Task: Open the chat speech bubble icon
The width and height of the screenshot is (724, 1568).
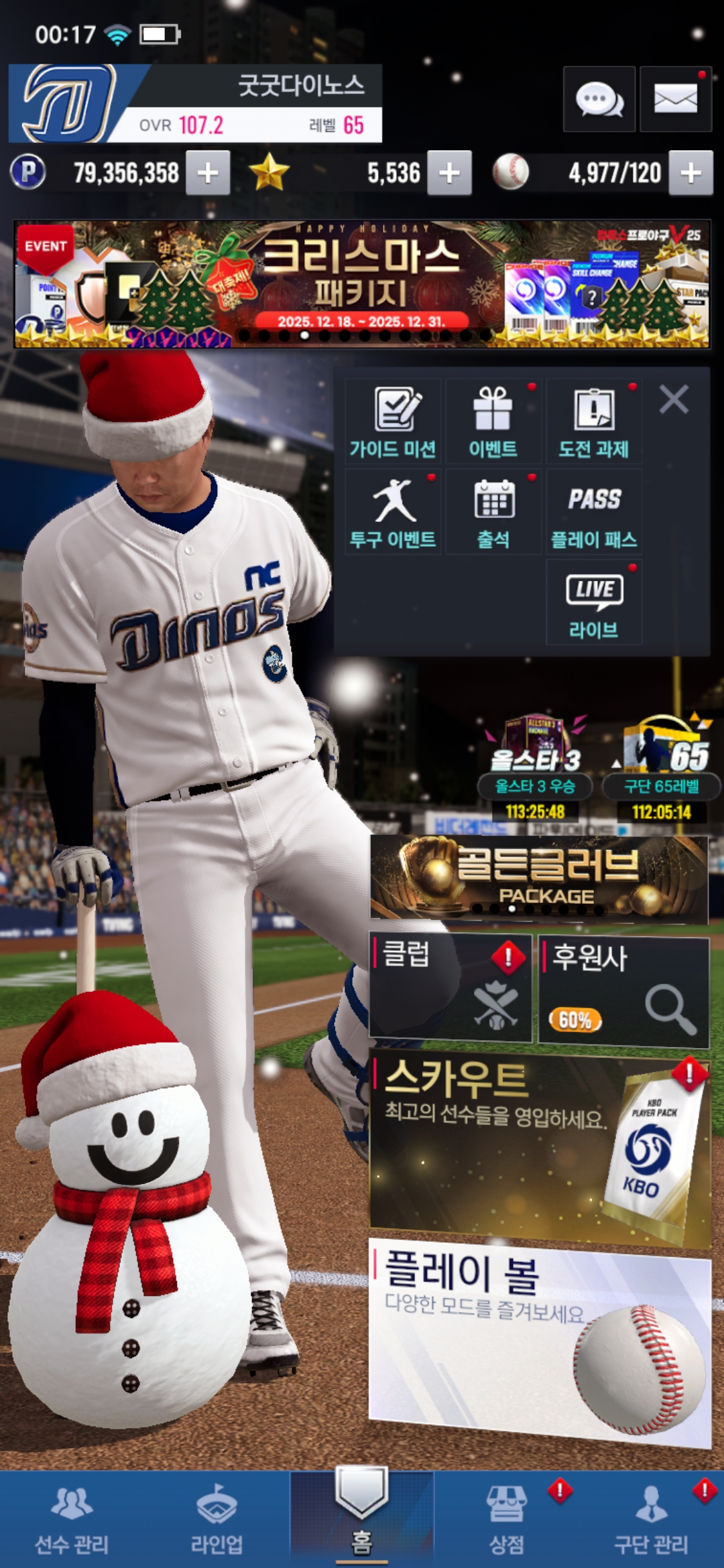Action: (x=599, y=100)
